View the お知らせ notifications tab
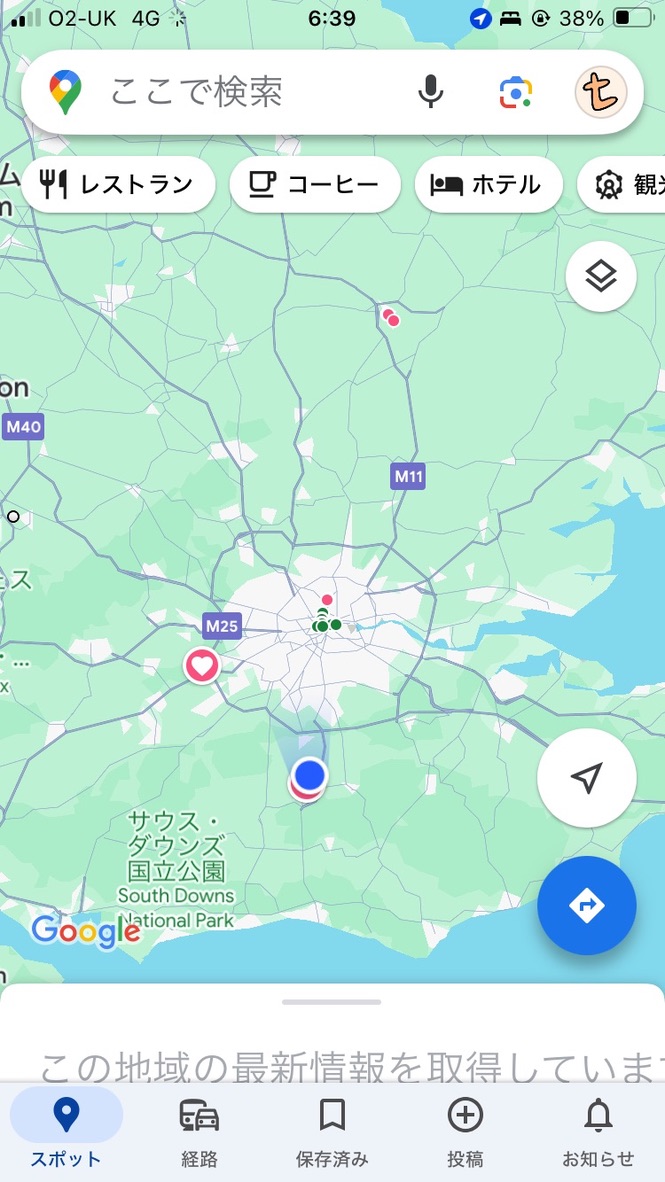The image size is (665, 1182). (x=598, y=1132)
